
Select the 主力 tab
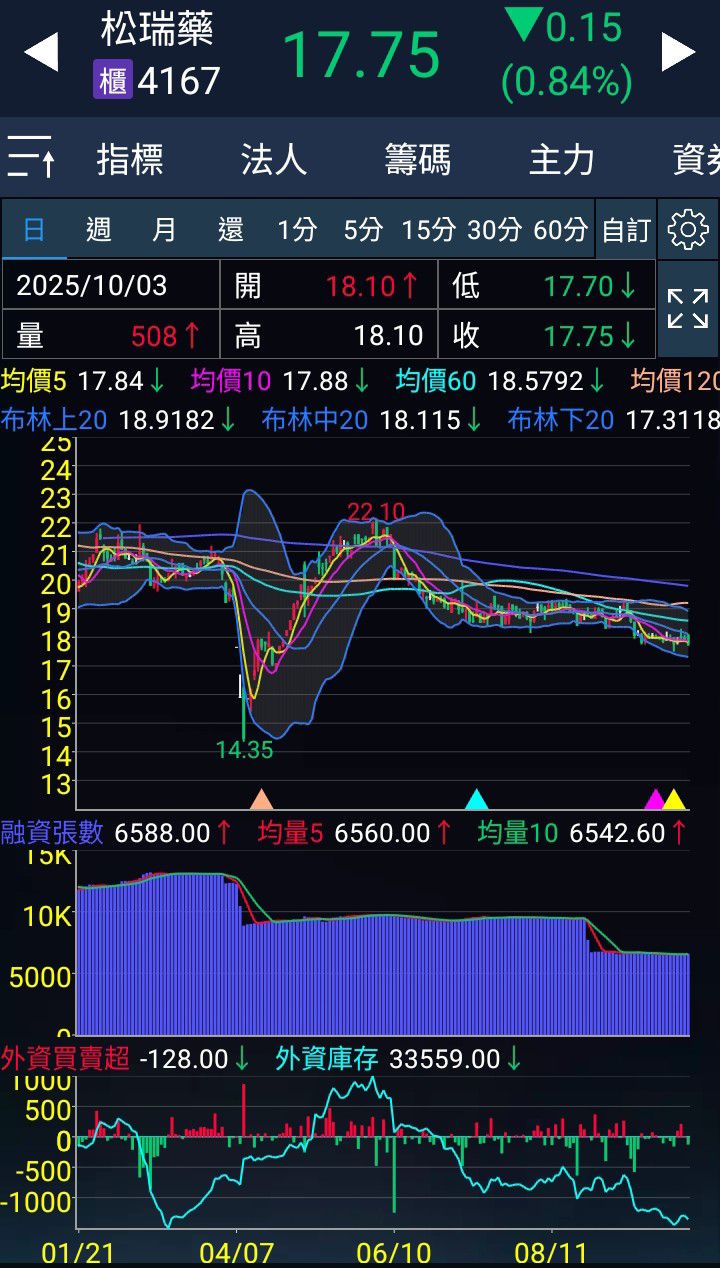click(x=561, y=160)
